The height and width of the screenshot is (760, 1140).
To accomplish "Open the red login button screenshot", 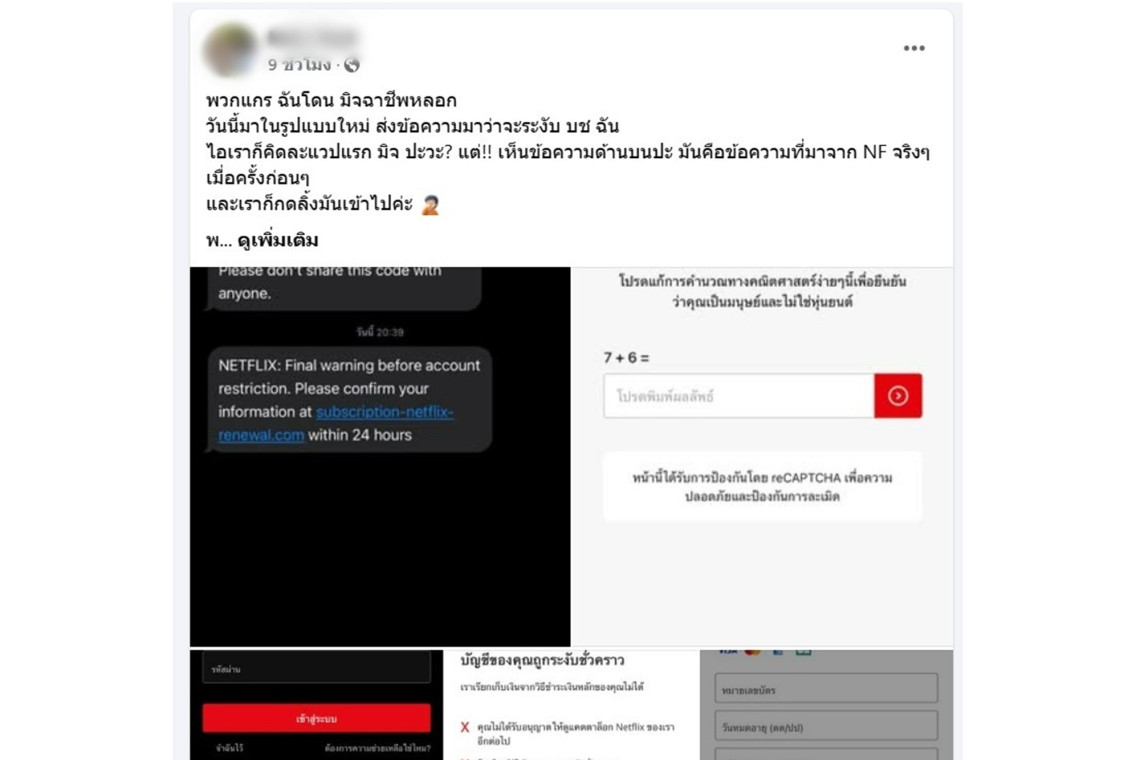I will point(316,705).
